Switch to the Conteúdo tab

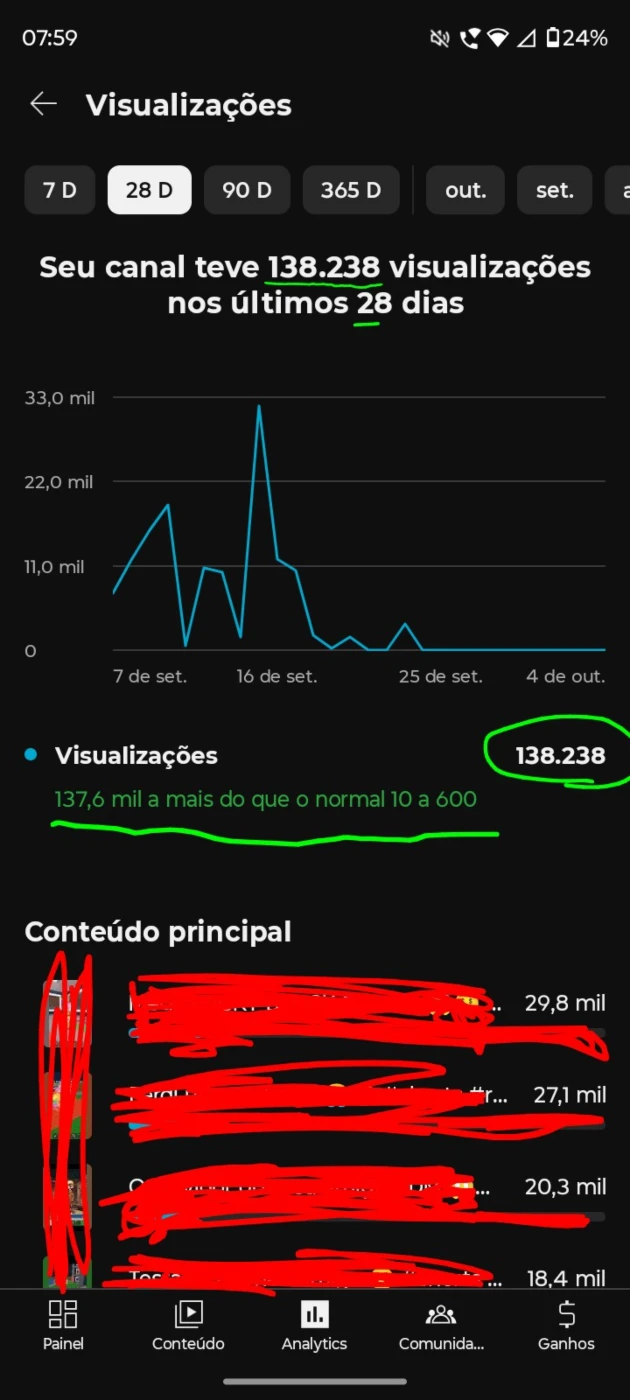[188, 1325]
